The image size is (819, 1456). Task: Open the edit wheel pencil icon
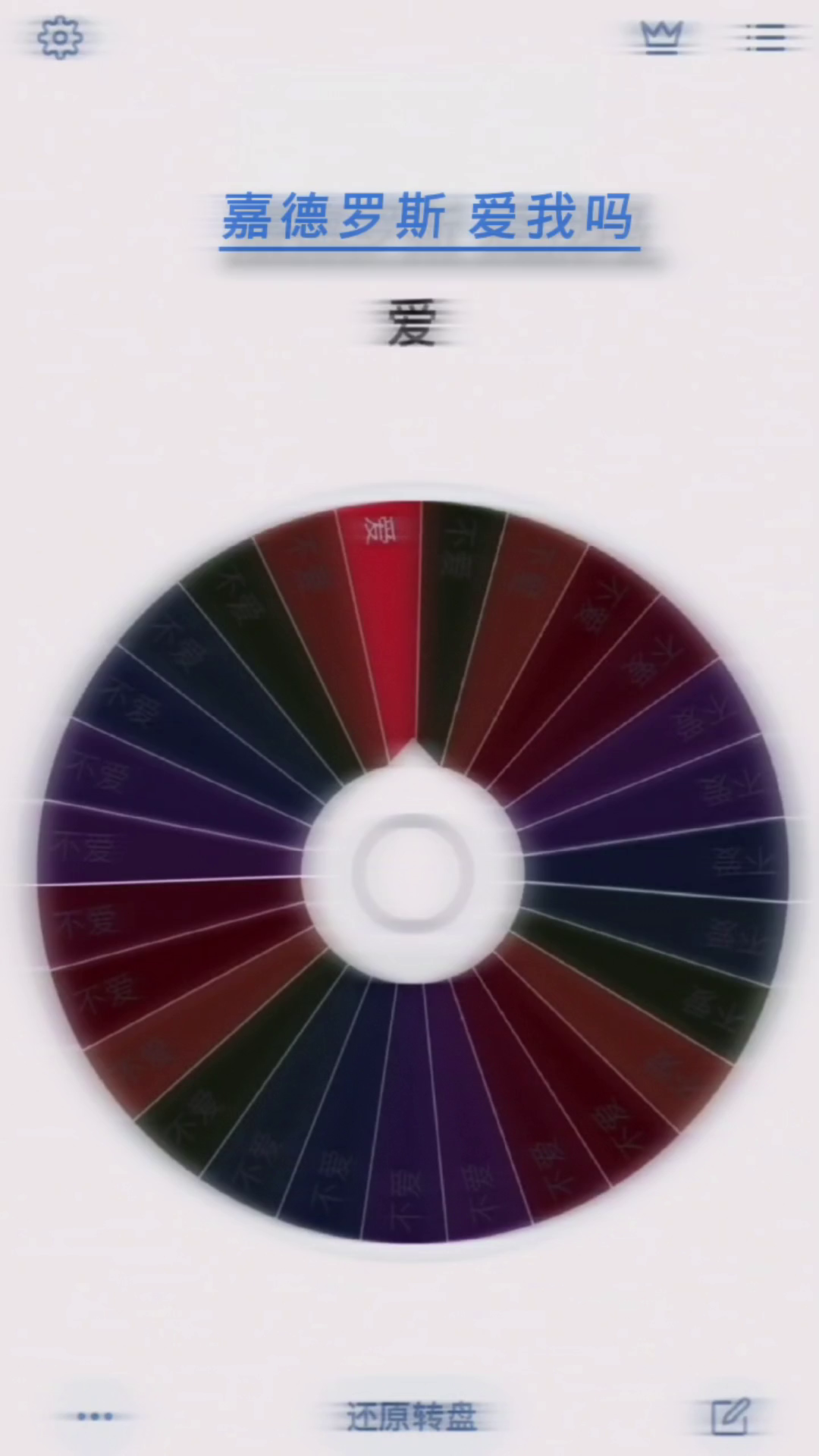[x=730, y=1416]
